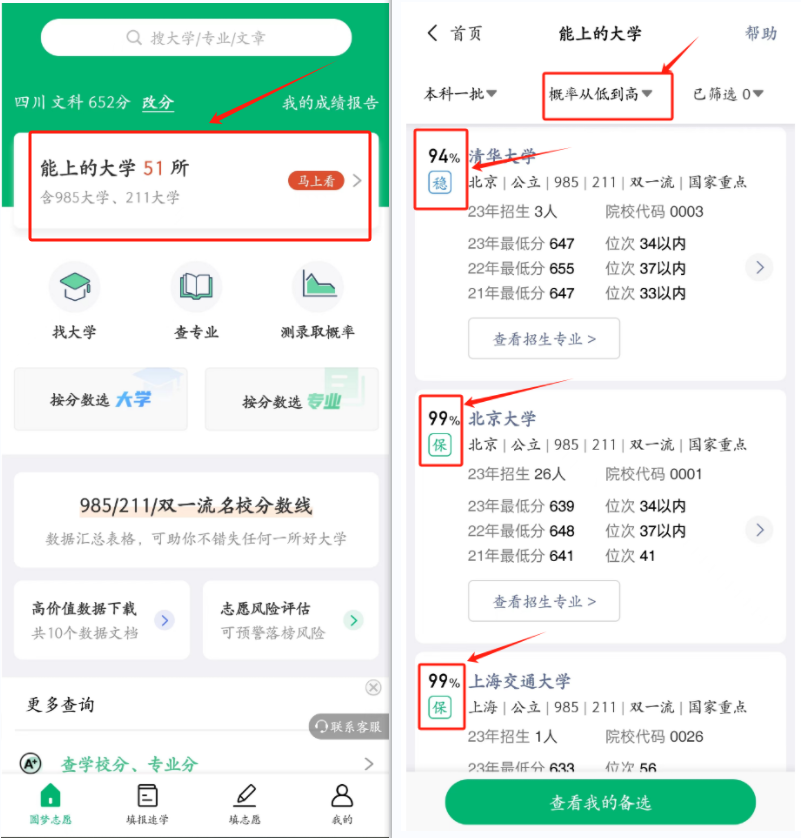Screen dimensions: 801x838
Task: Open the 能上的大学 51所 card
Action: point(196,182)
